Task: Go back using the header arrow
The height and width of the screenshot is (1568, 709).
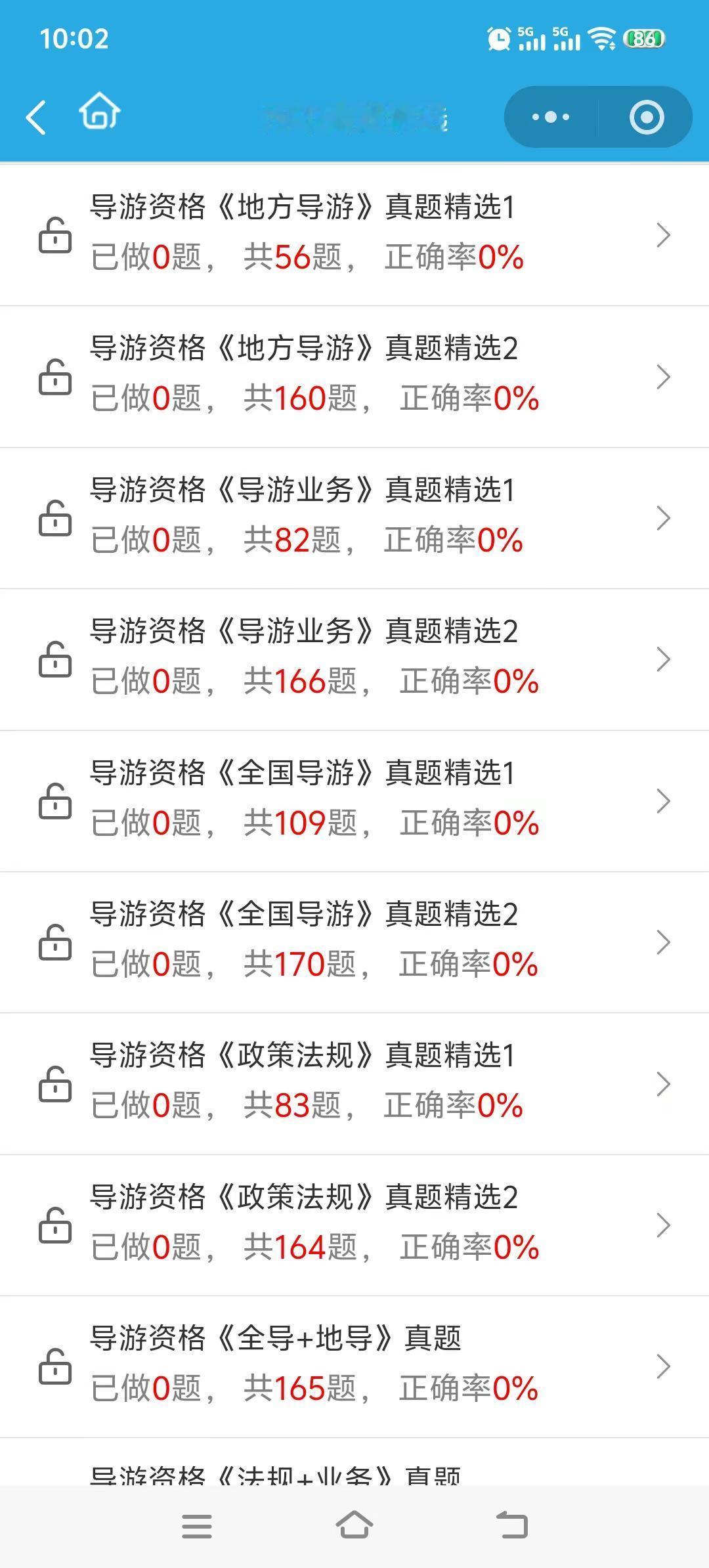Action: pos(37,118)
